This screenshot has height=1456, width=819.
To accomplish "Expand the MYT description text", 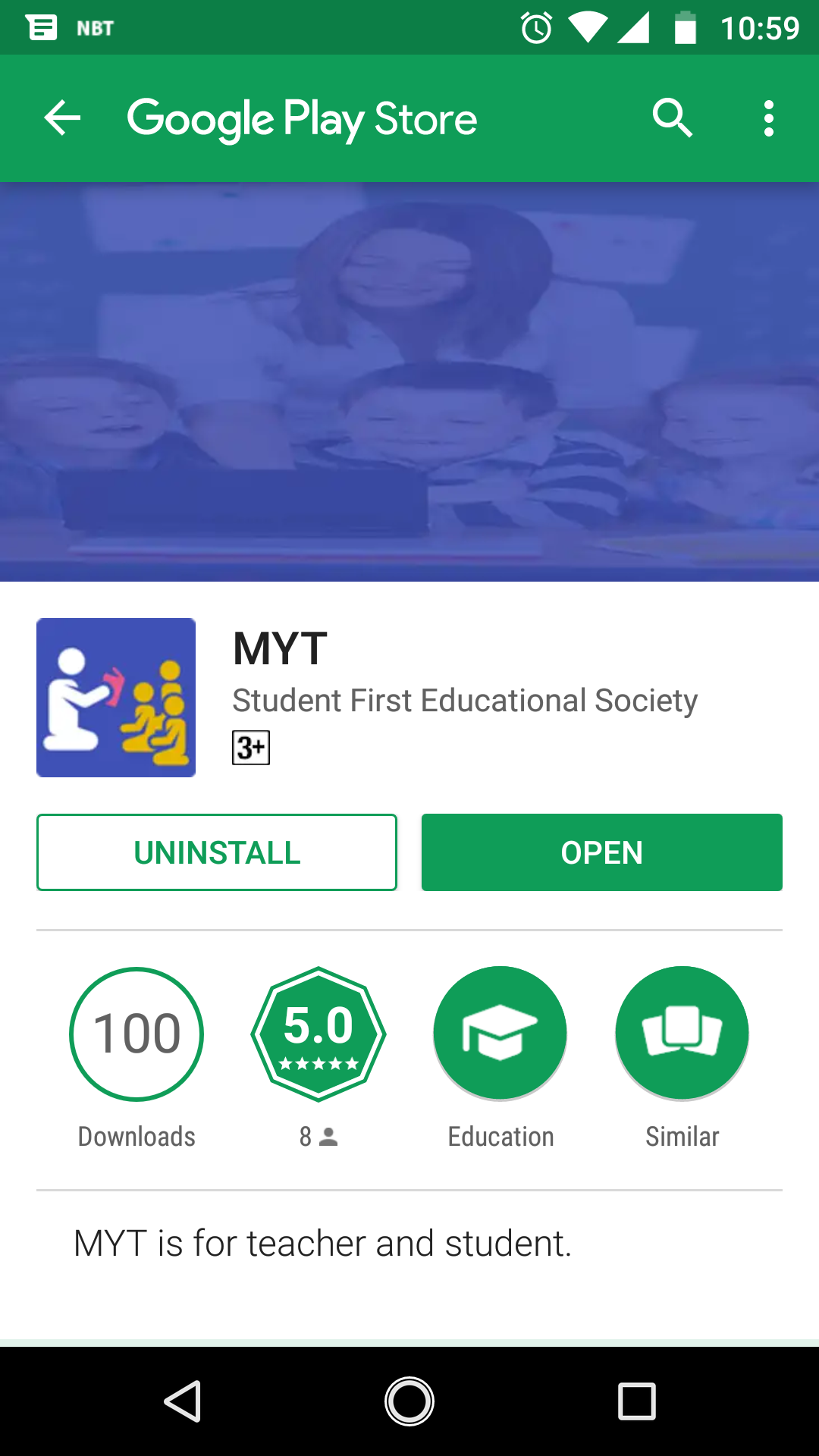I will click(x=322, y=1244).
